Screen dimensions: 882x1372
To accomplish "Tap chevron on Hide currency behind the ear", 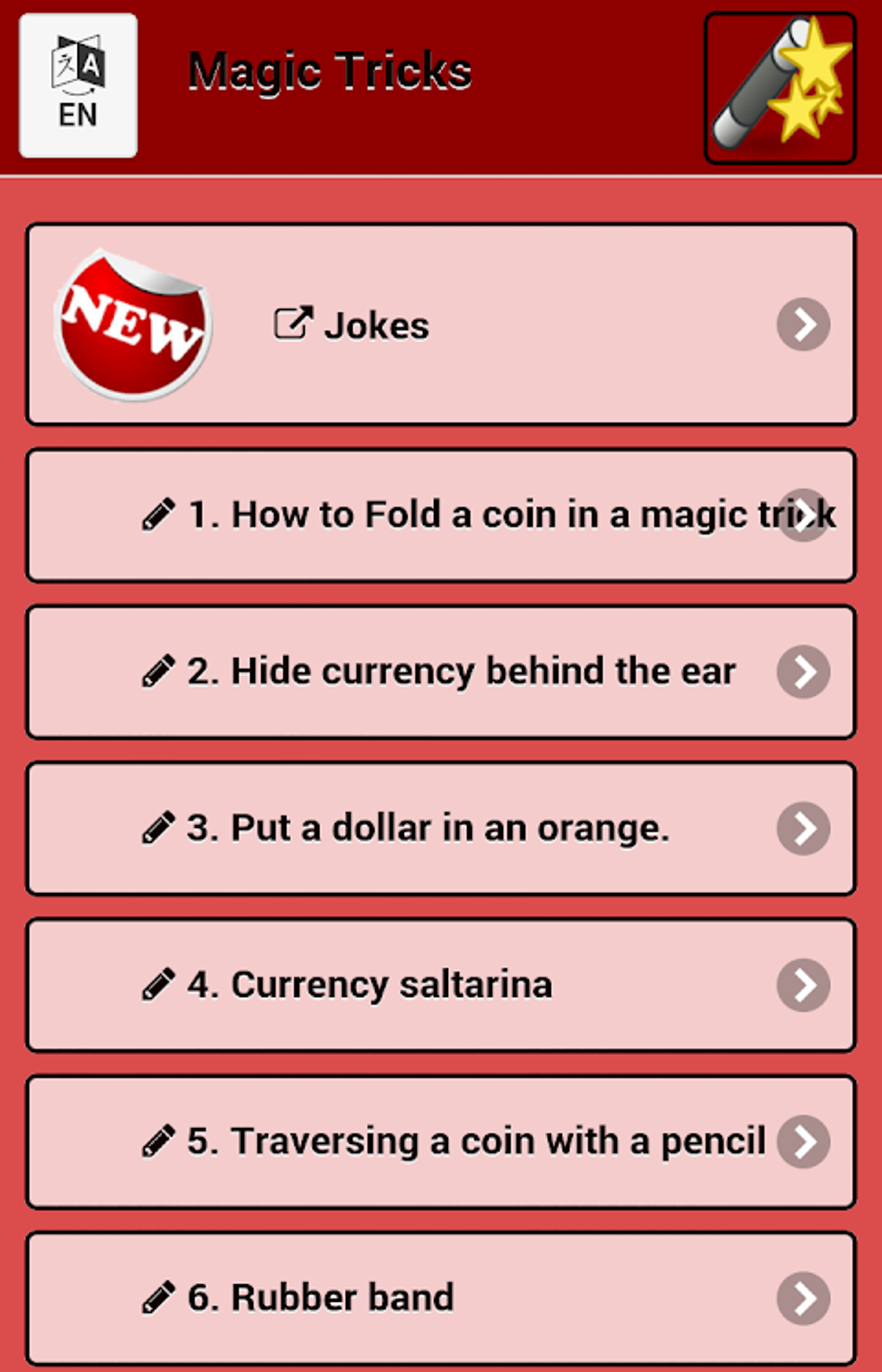I will (802, 672).
